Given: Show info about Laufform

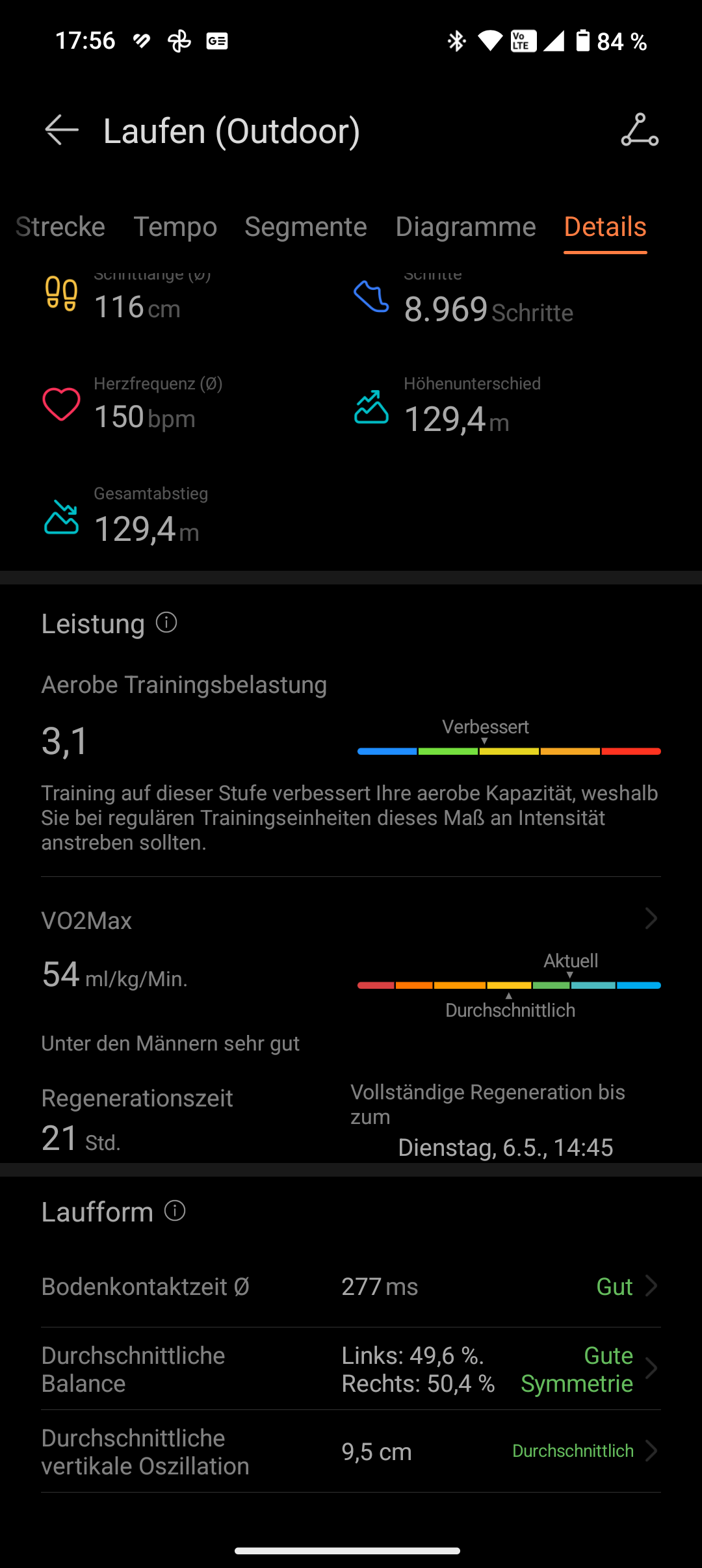Looking at the screenshot, I should pyautogui.click(x=175, y=1210).
